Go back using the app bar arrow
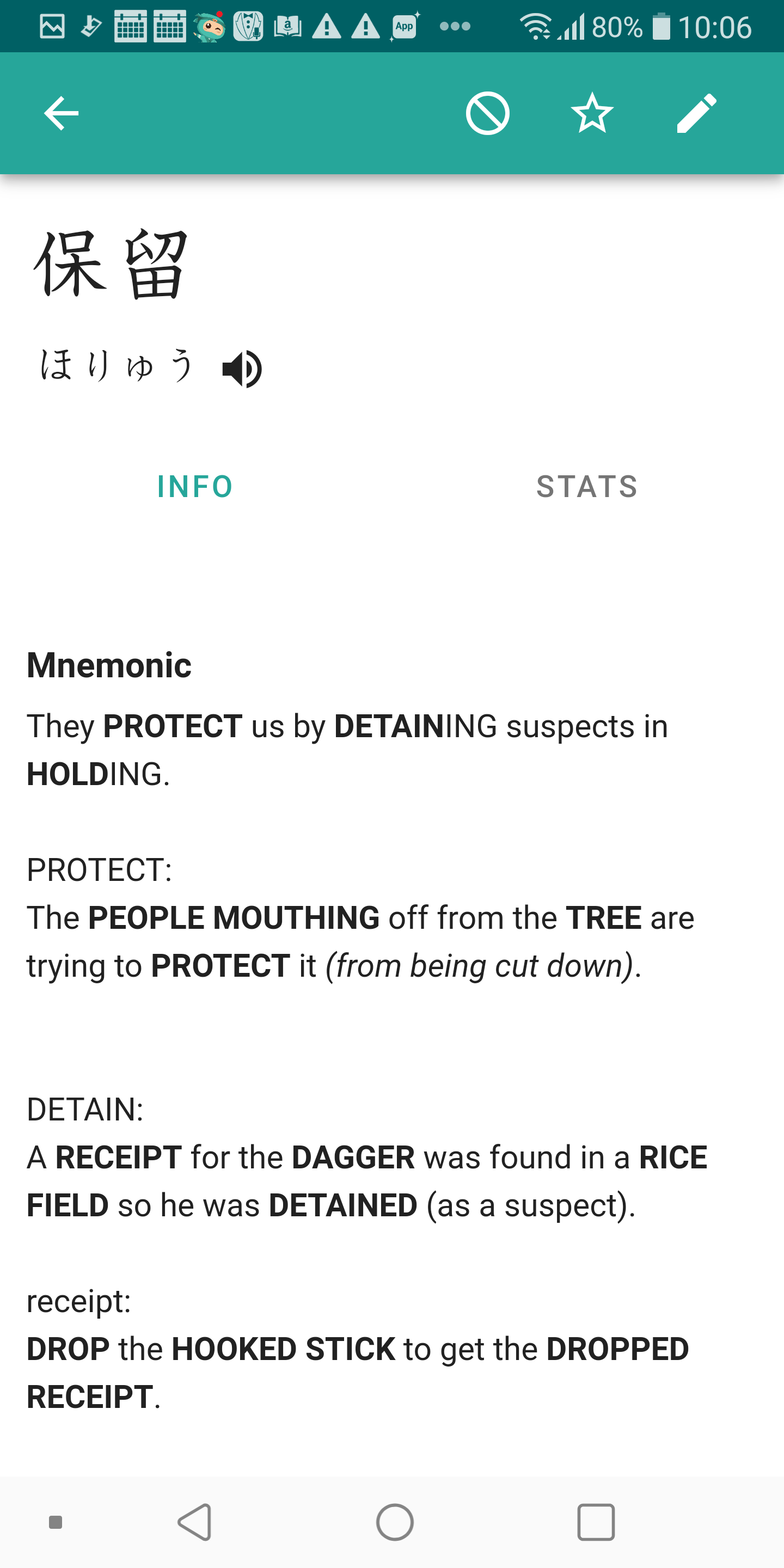 (61, 113)
